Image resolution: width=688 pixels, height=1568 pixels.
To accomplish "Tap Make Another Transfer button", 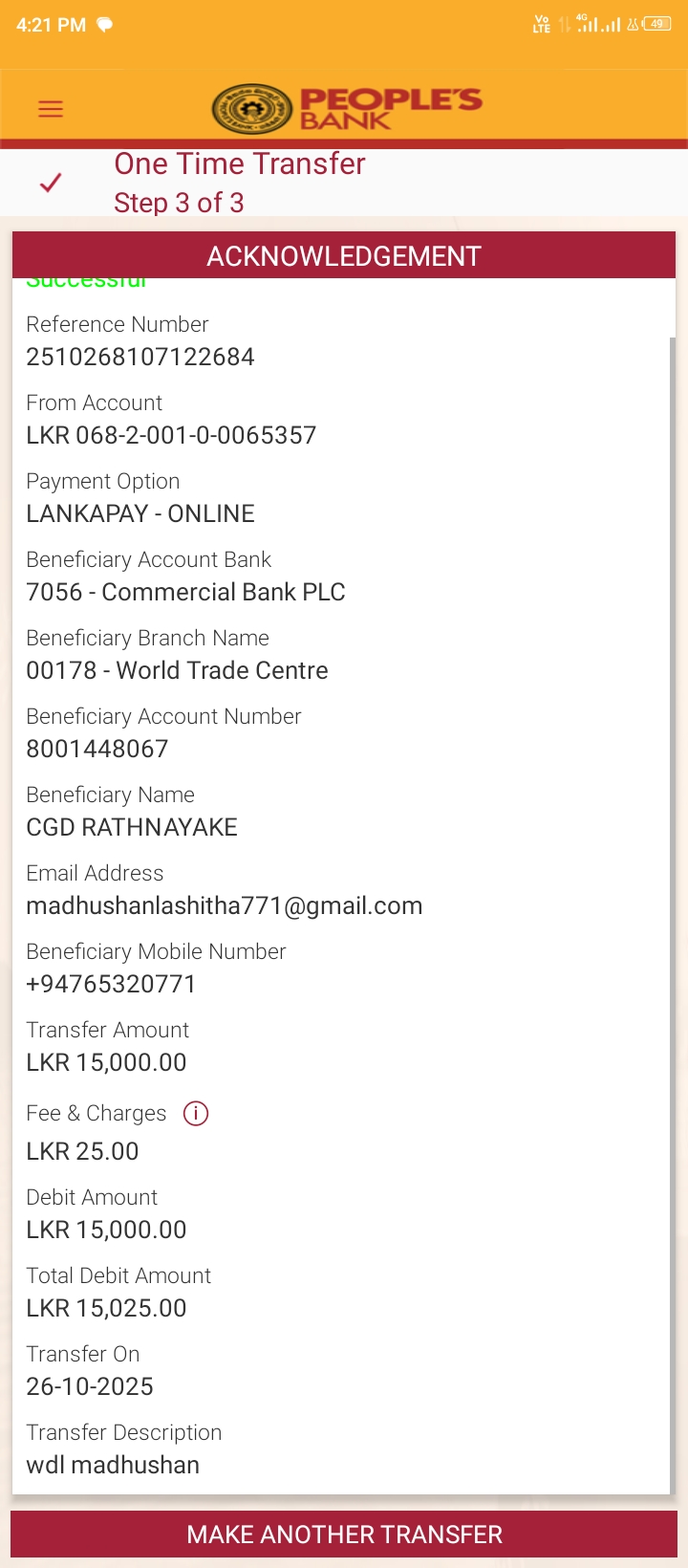I will click(x=344, y=1534).
